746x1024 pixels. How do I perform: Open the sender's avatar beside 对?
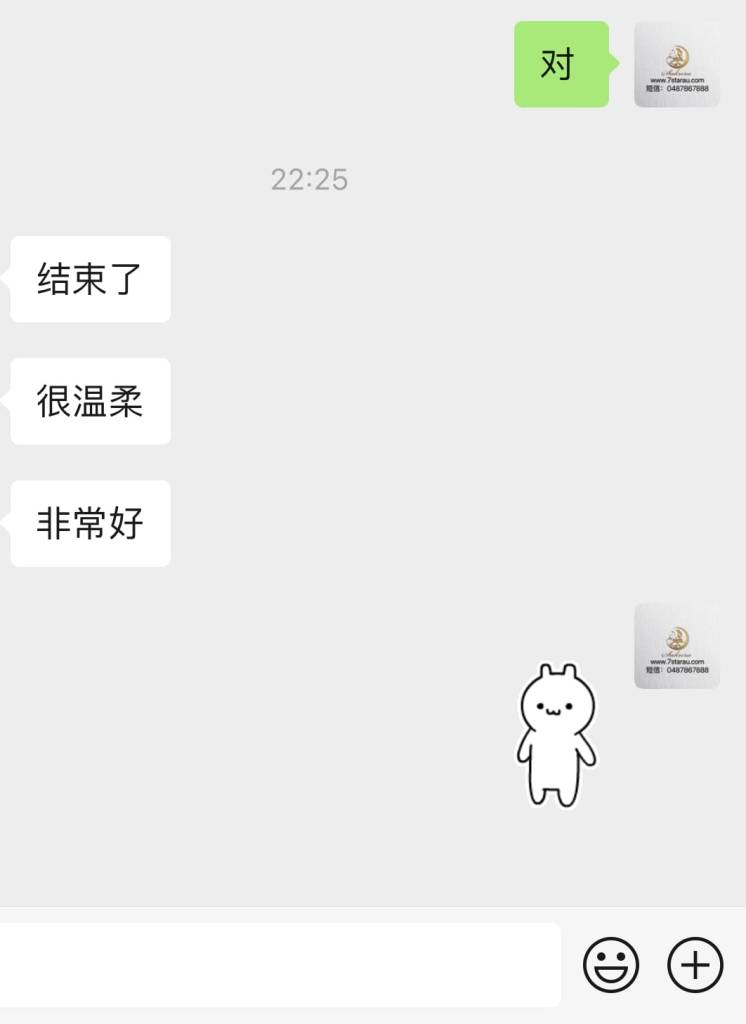(x=677, y=65)
